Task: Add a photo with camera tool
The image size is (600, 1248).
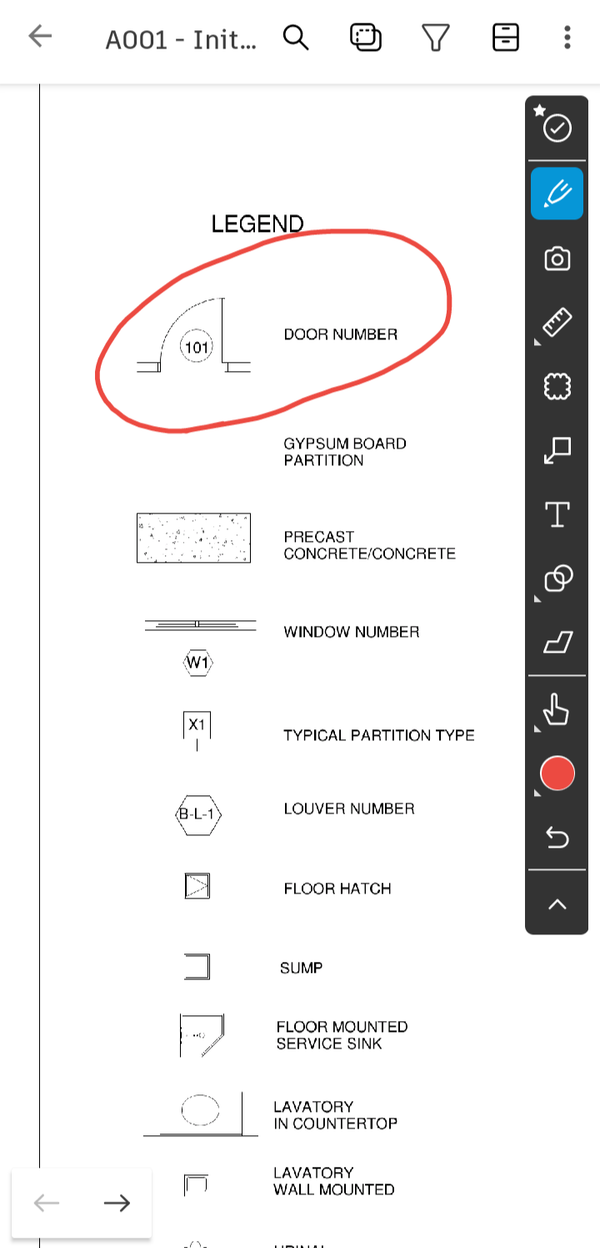Action: [x=557, y=259]
